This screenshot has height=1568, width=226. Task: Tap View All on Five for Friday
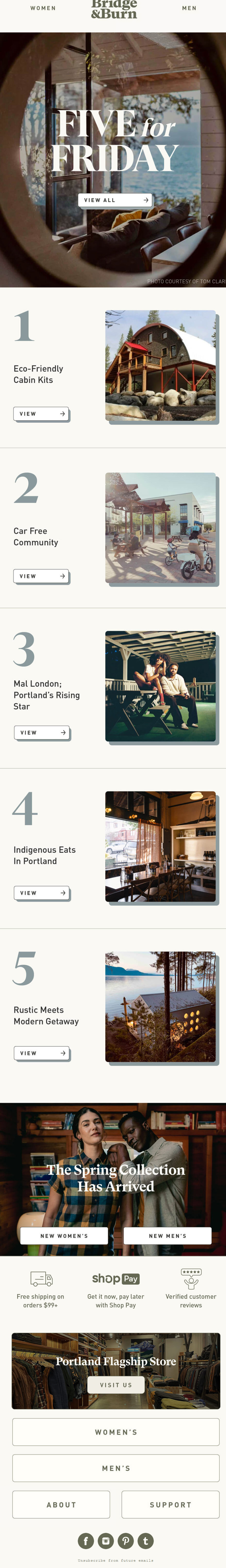tap(115, 200)
